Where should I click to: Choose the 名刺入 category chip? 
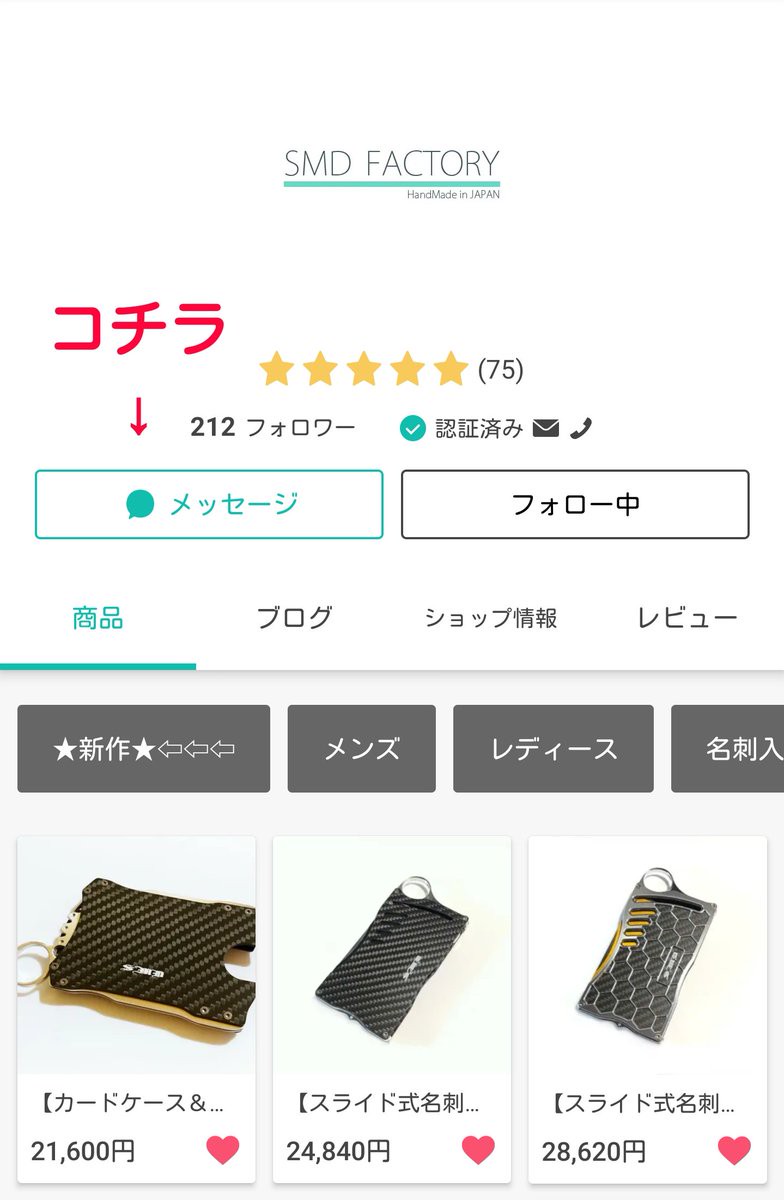pos(735,749)
